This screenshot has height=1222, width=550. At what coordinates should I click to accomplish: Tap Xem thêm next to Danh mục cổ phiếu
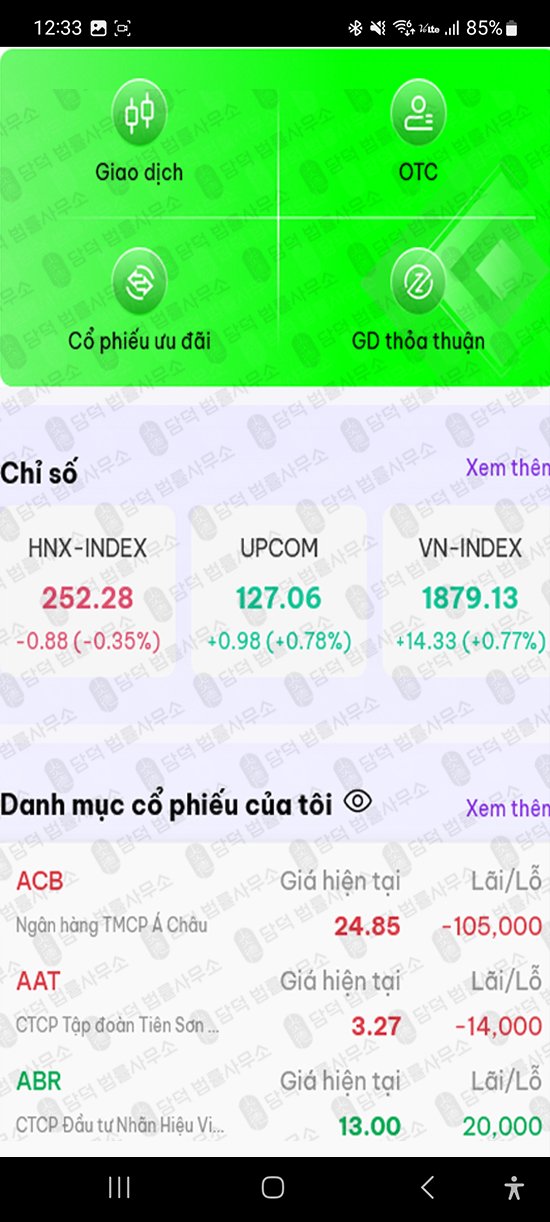click(508, 807)
